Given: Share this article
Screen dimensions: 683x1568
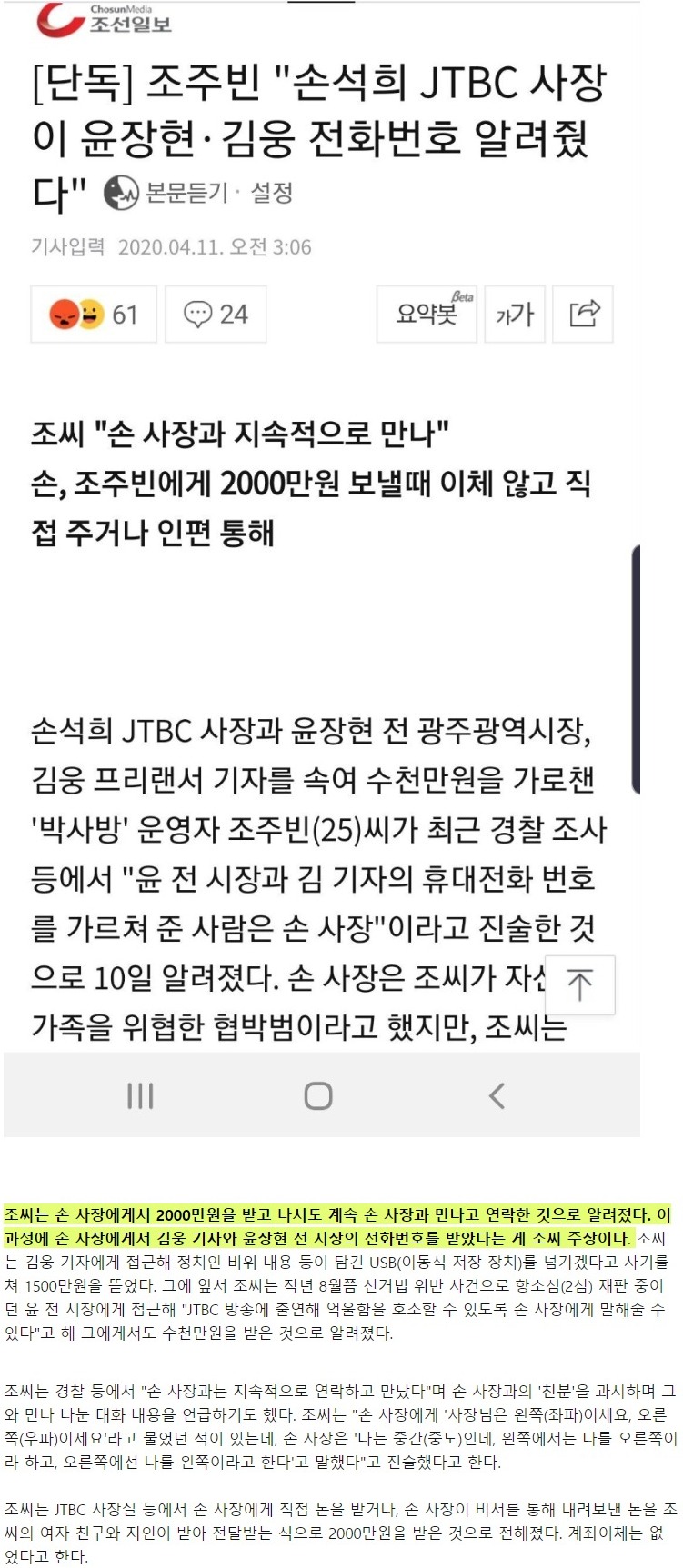Looking at the screenshot, I should pyautogui.click(x=584, y=314).
